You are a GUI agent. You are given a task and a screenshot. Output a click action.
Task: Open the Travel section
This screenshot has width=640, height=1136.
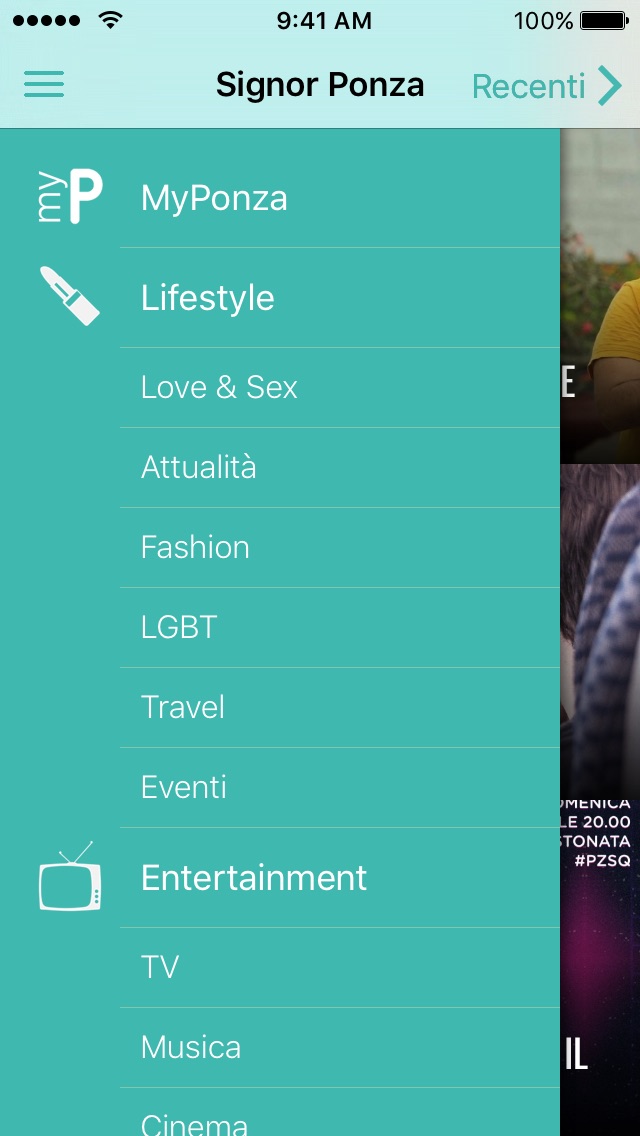(x=183, y=708)
